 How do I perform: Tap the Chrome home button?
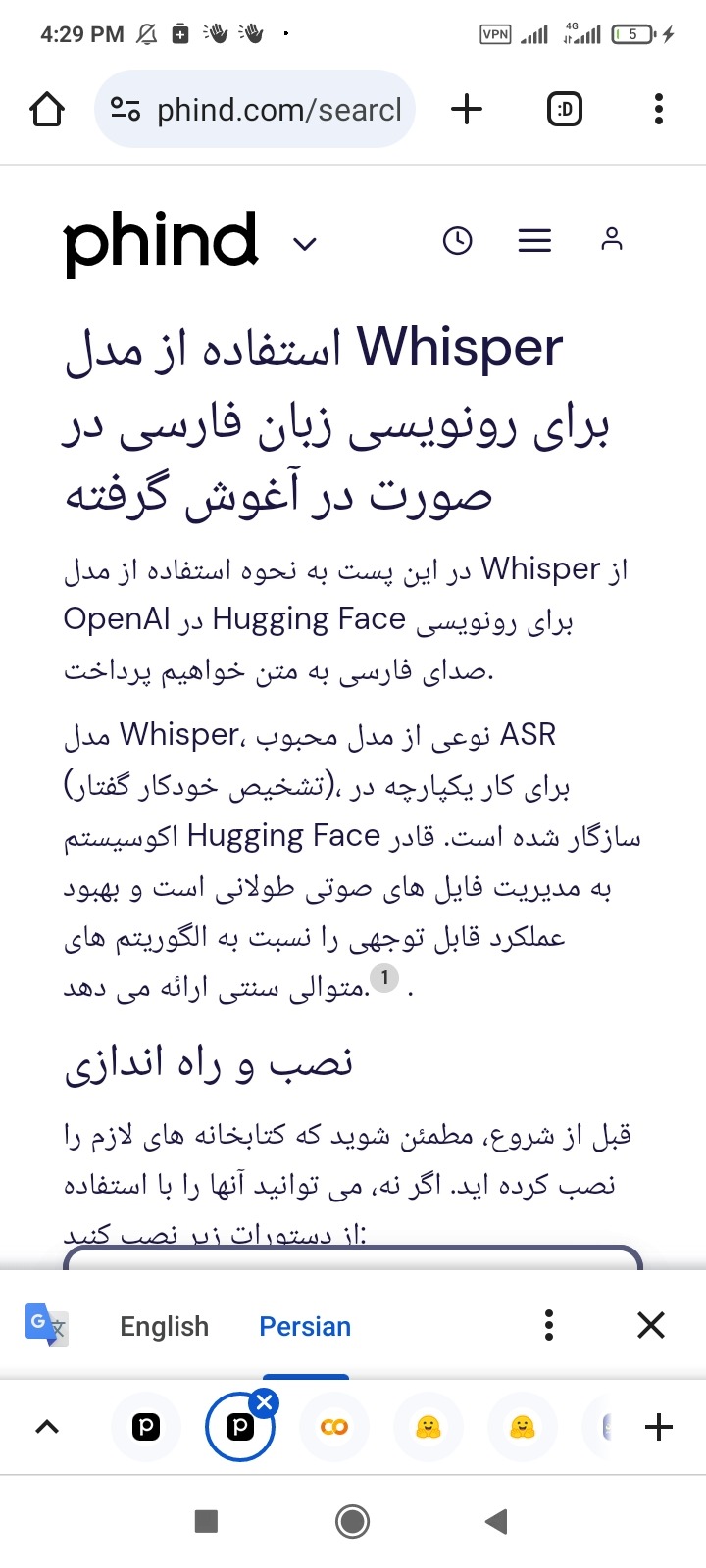(x=47, y=109)
